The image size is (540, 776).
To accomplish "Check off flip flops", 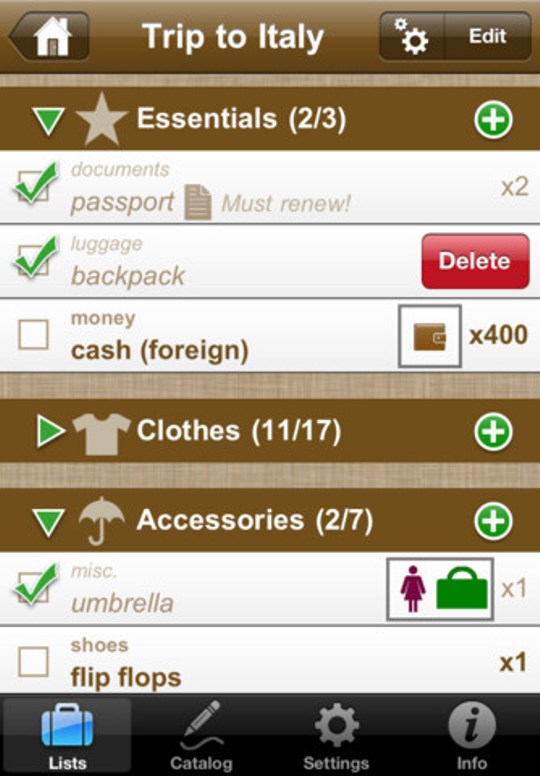I will [33, 661].
